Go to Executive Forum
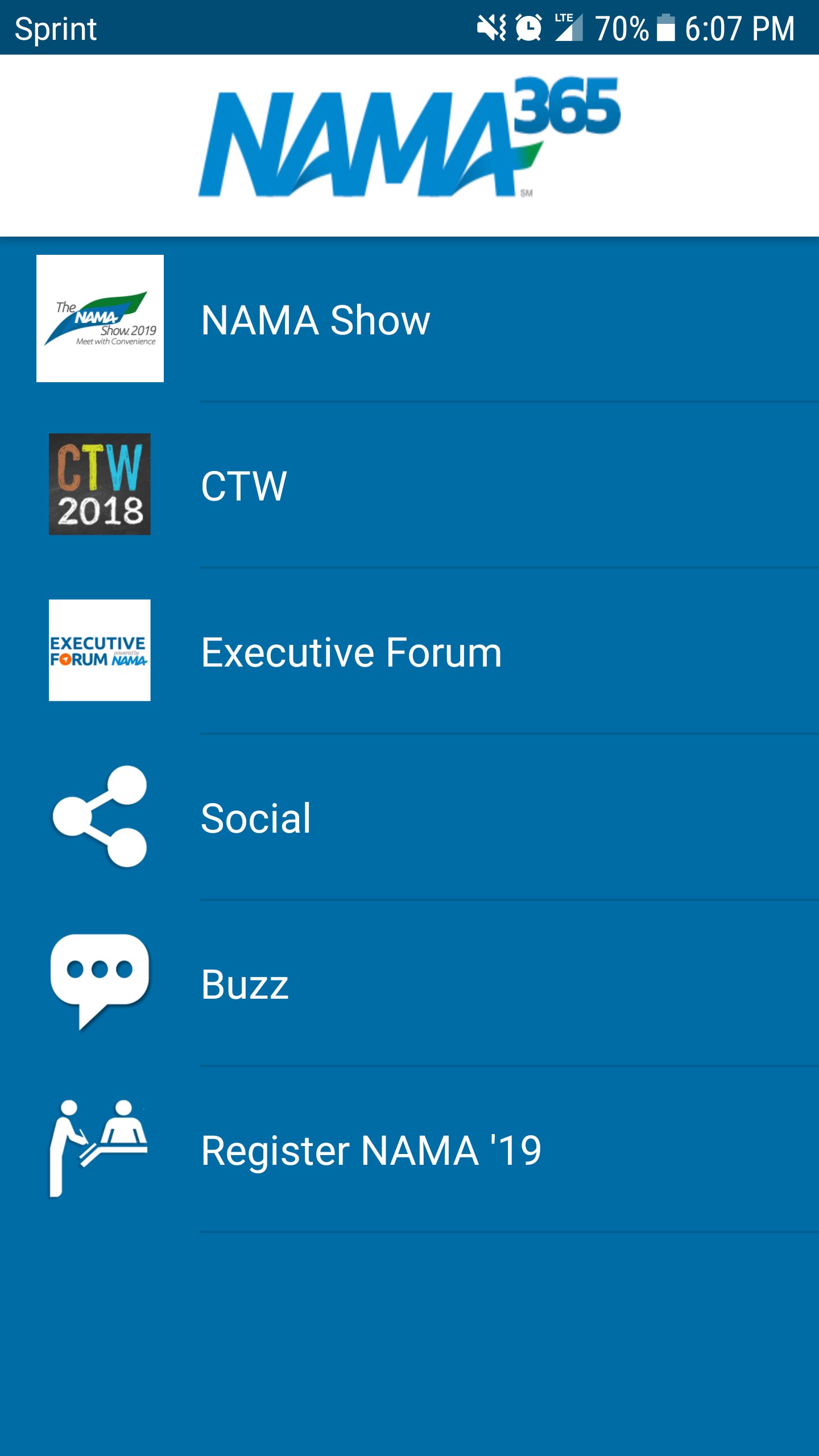Image resolution: width=819 pixels, height=1456 pixels. [351, 652]
